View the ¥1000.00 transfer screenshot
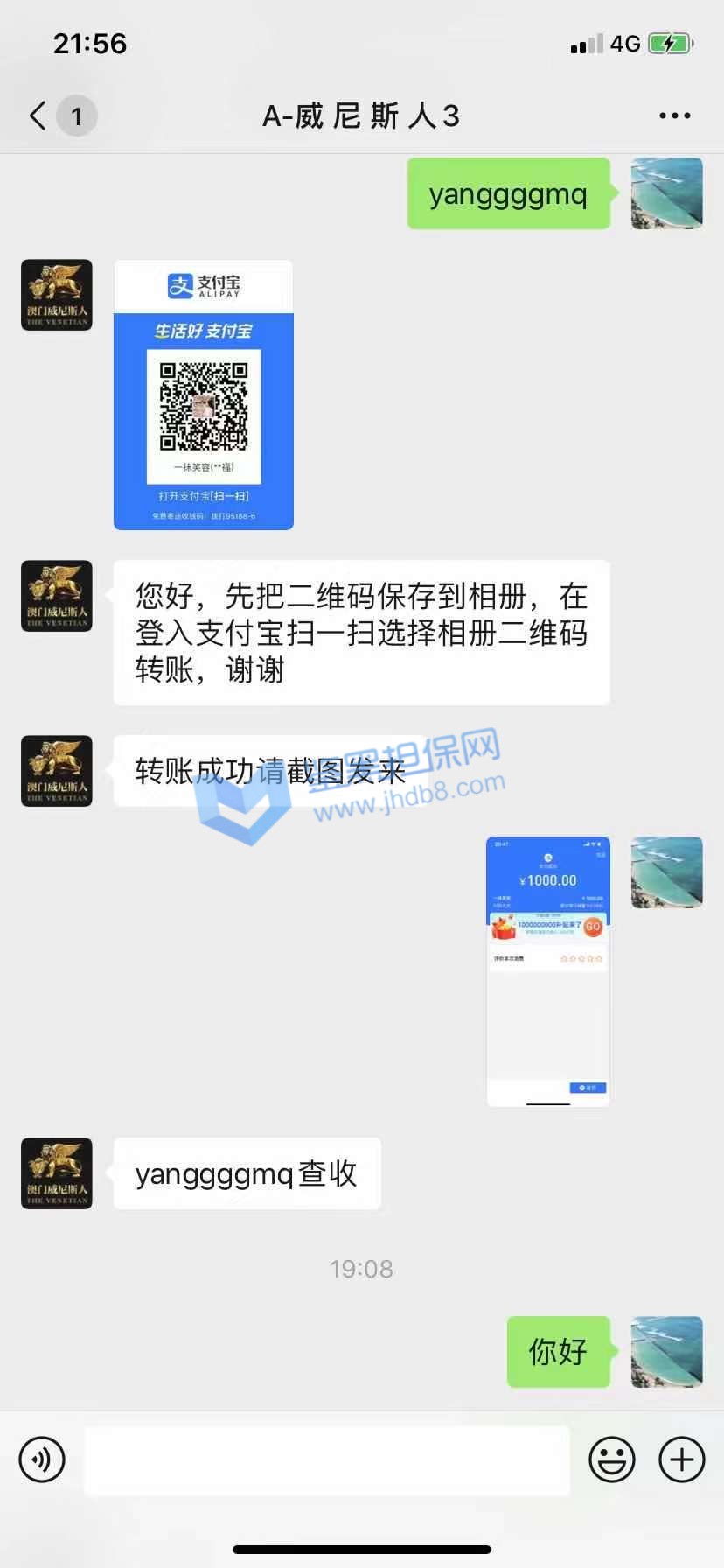Viewport: 724px width, 1568px height. pos(547,971)
